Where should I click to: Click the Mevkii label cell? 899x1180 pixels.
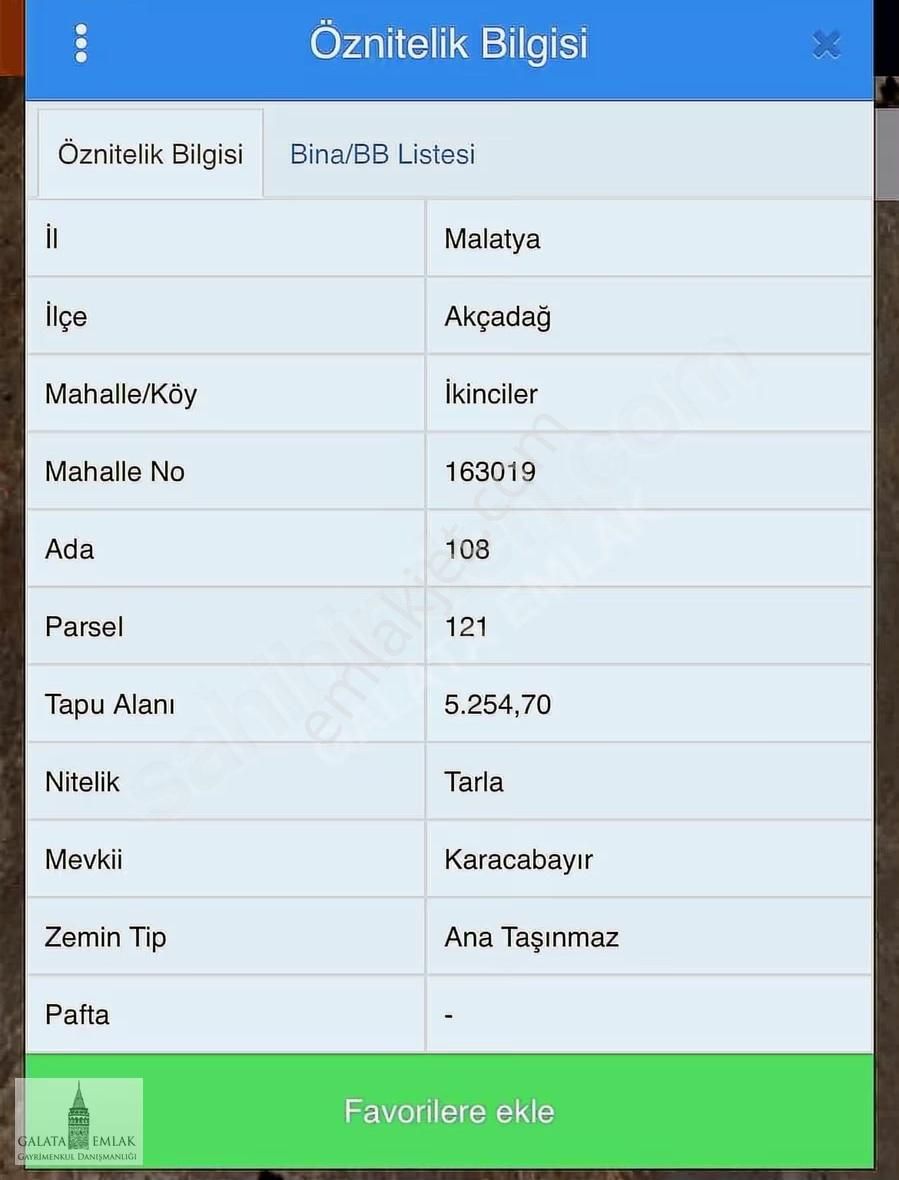pos(83,859)
